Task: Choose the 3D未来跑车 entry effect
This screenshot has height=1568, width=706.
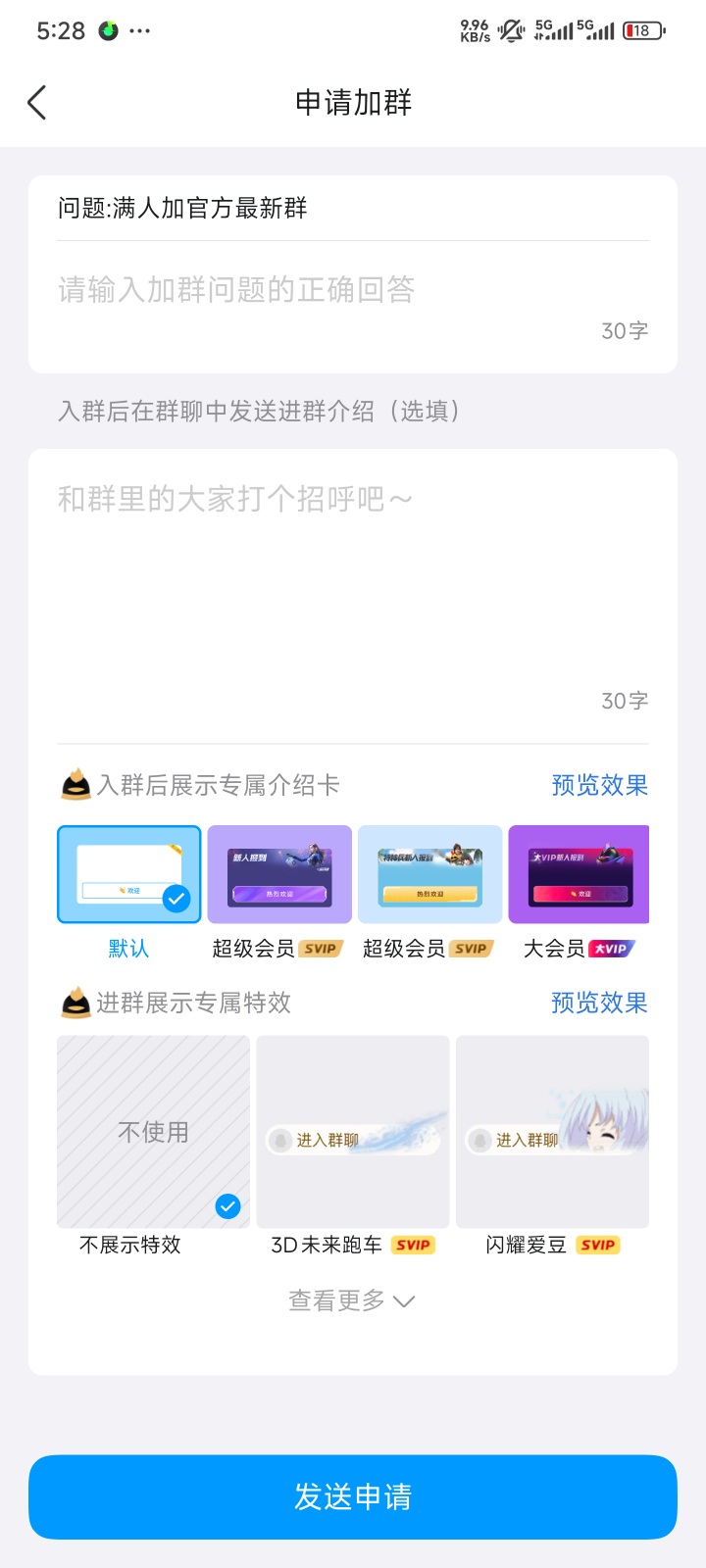Action: 353,1132
